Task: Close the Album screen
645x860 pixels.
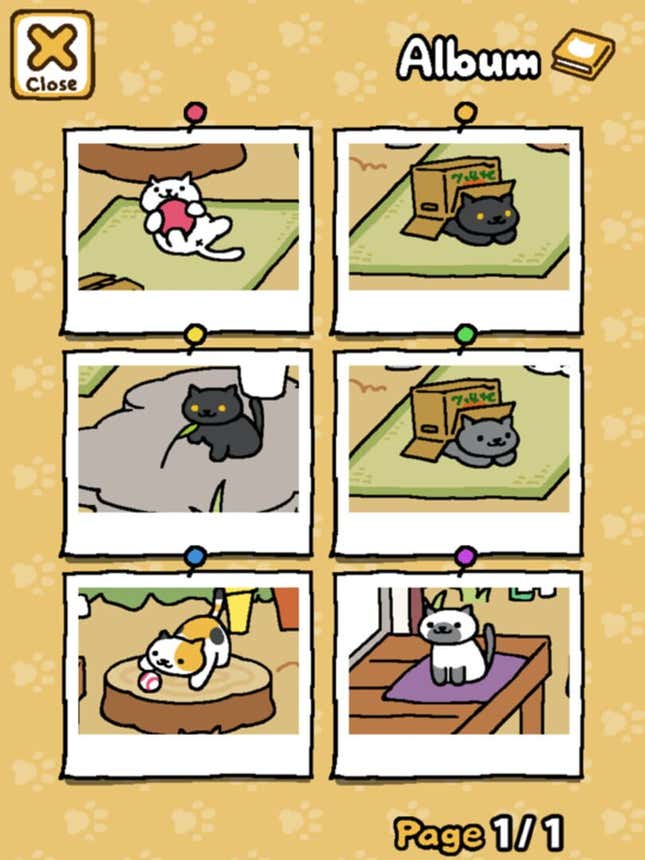Action: point(51,55)
